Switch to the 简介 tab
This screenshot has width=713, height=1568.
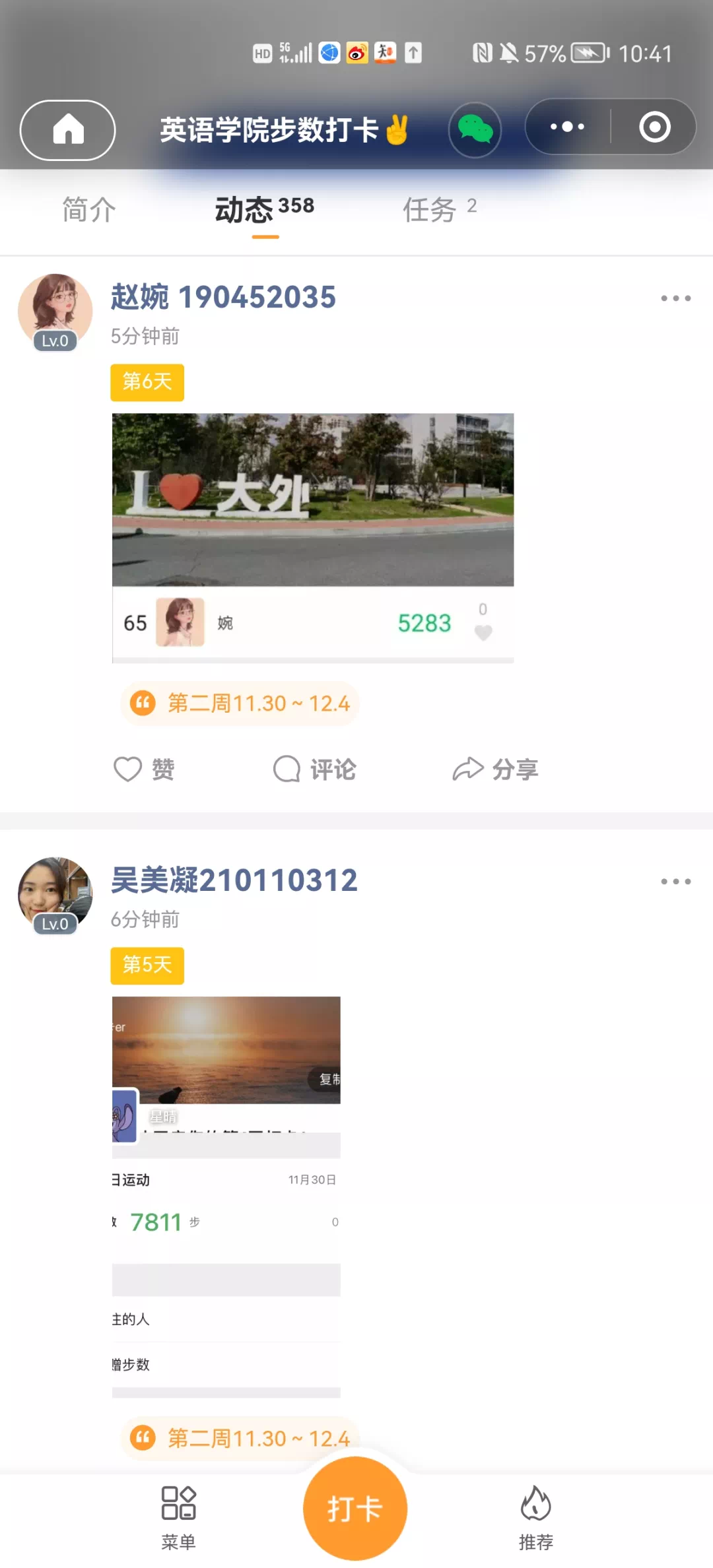click(88, 210)
